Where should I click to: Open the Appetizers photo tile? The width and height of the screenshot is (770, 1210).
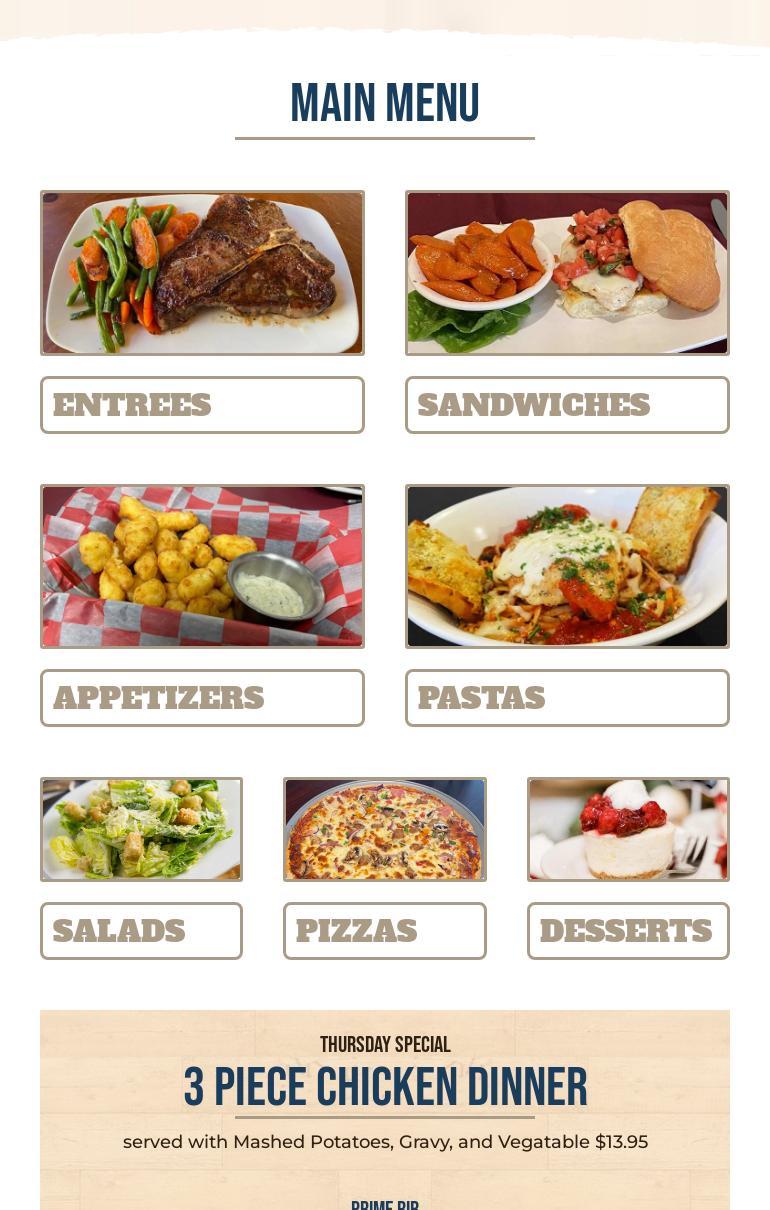[x=202, y=566]
